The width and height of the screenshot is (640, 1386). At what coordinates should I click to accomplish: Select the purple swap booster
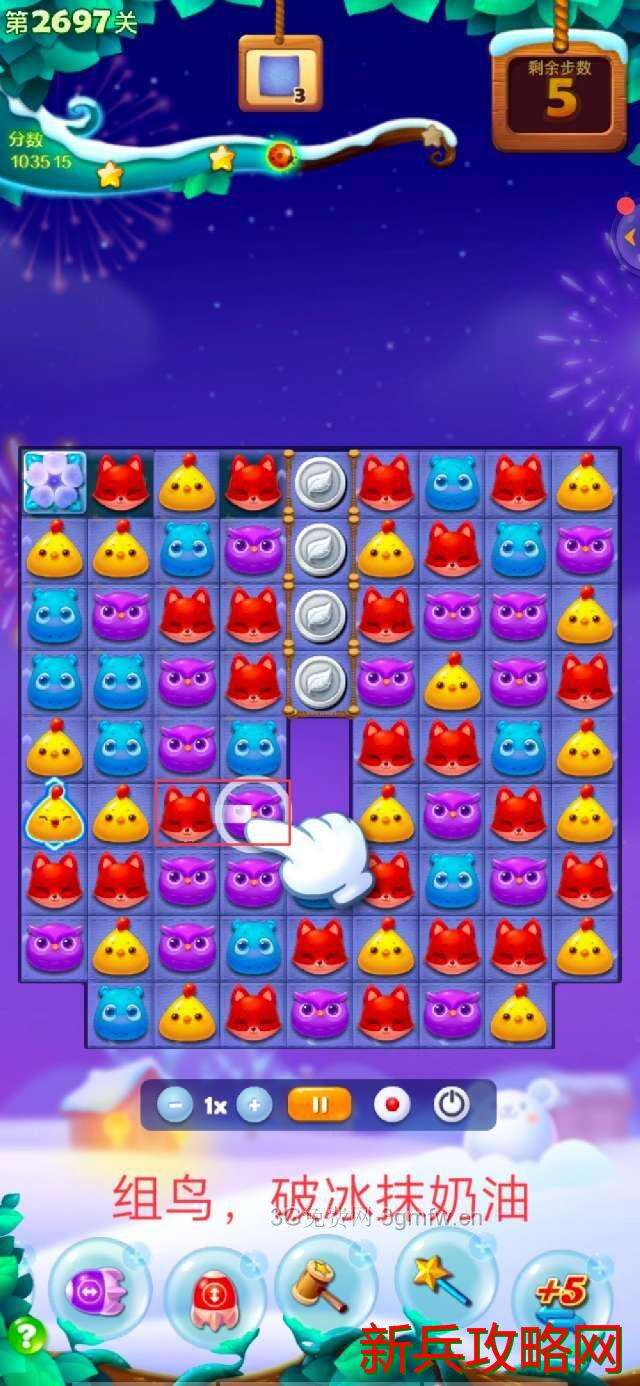point(98,1290)
